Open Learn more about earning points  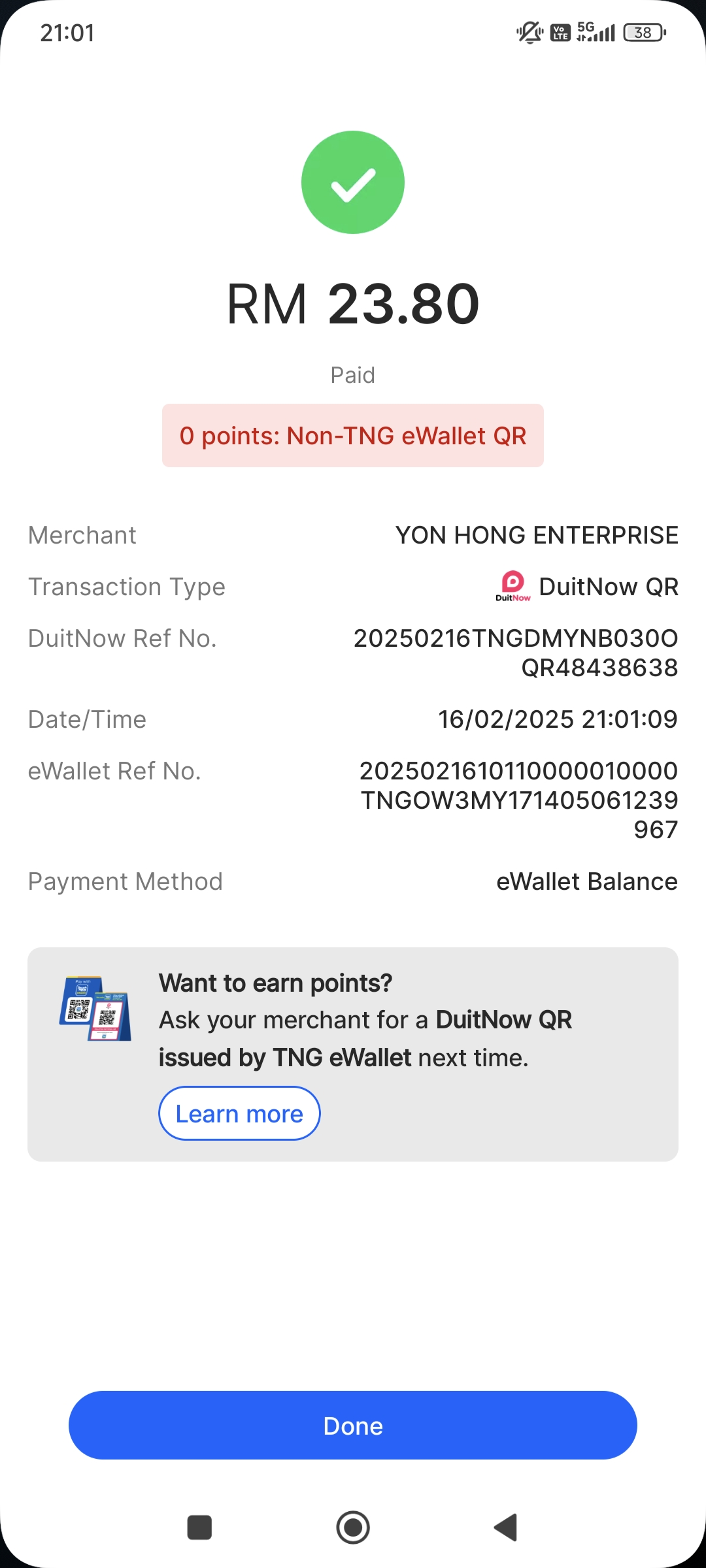pyautogui.click(x=239, y=1114)
